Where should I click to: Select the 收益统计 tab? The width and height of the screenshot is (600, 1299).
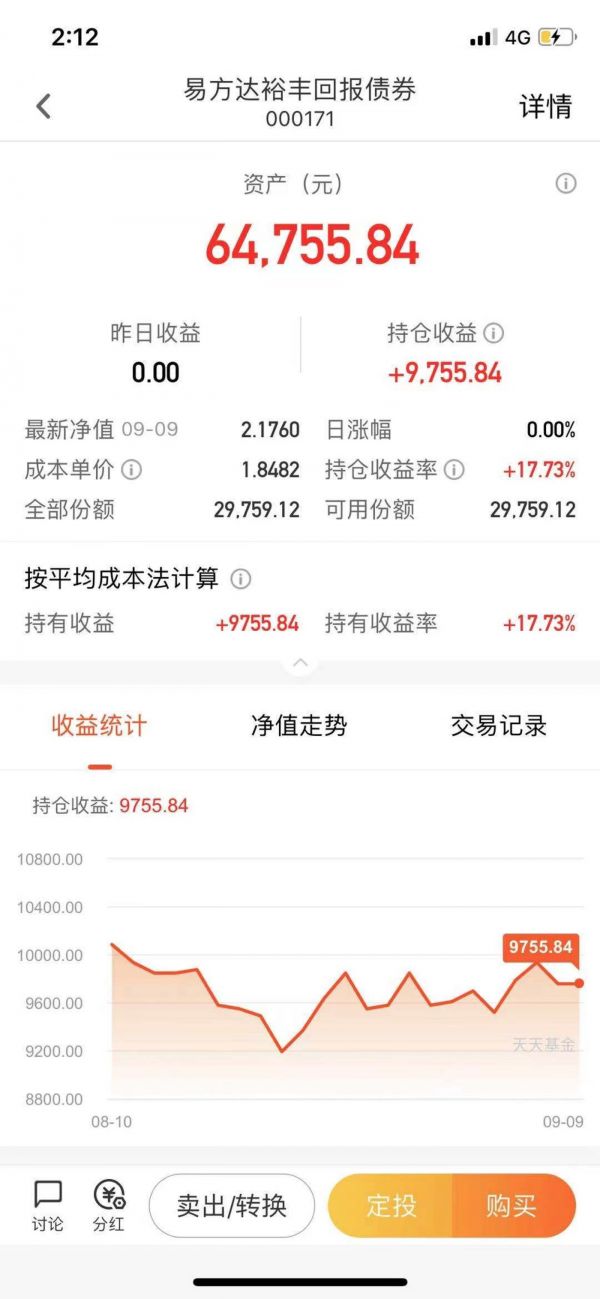(x=99, y=726)
